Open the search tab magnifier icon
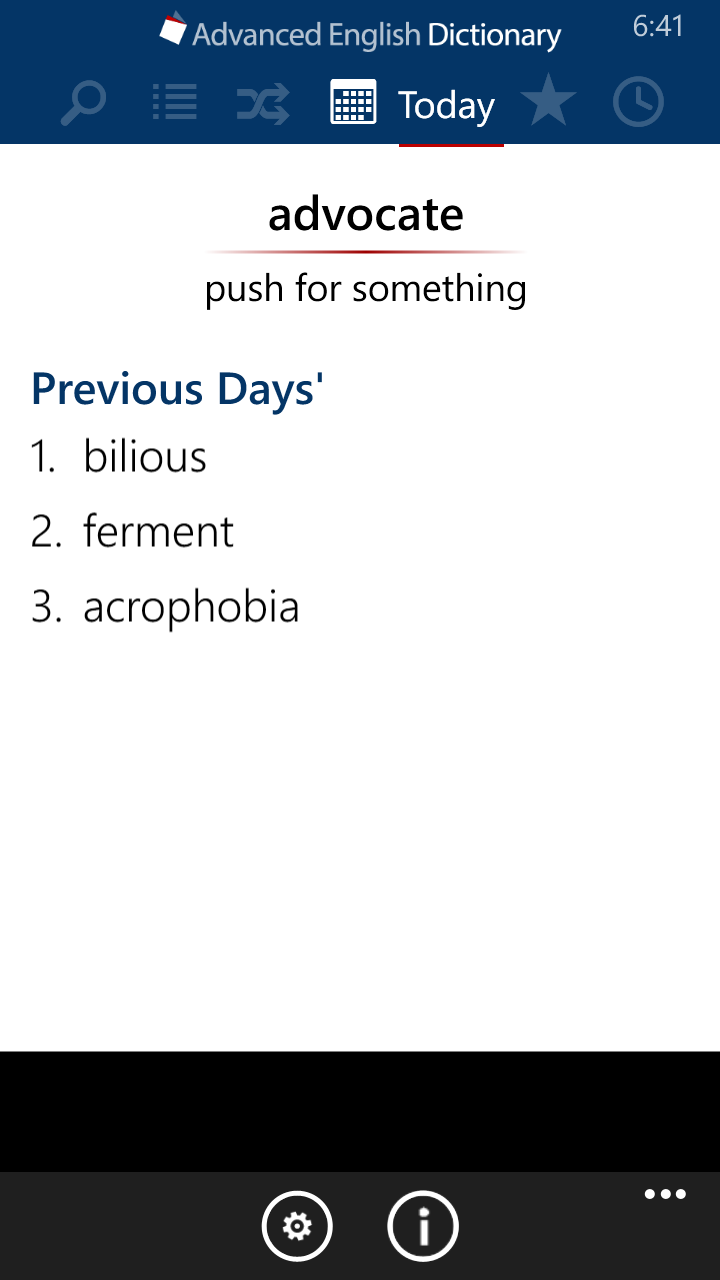The height and width of the screenshot is (1280, 720). (83, 104)
